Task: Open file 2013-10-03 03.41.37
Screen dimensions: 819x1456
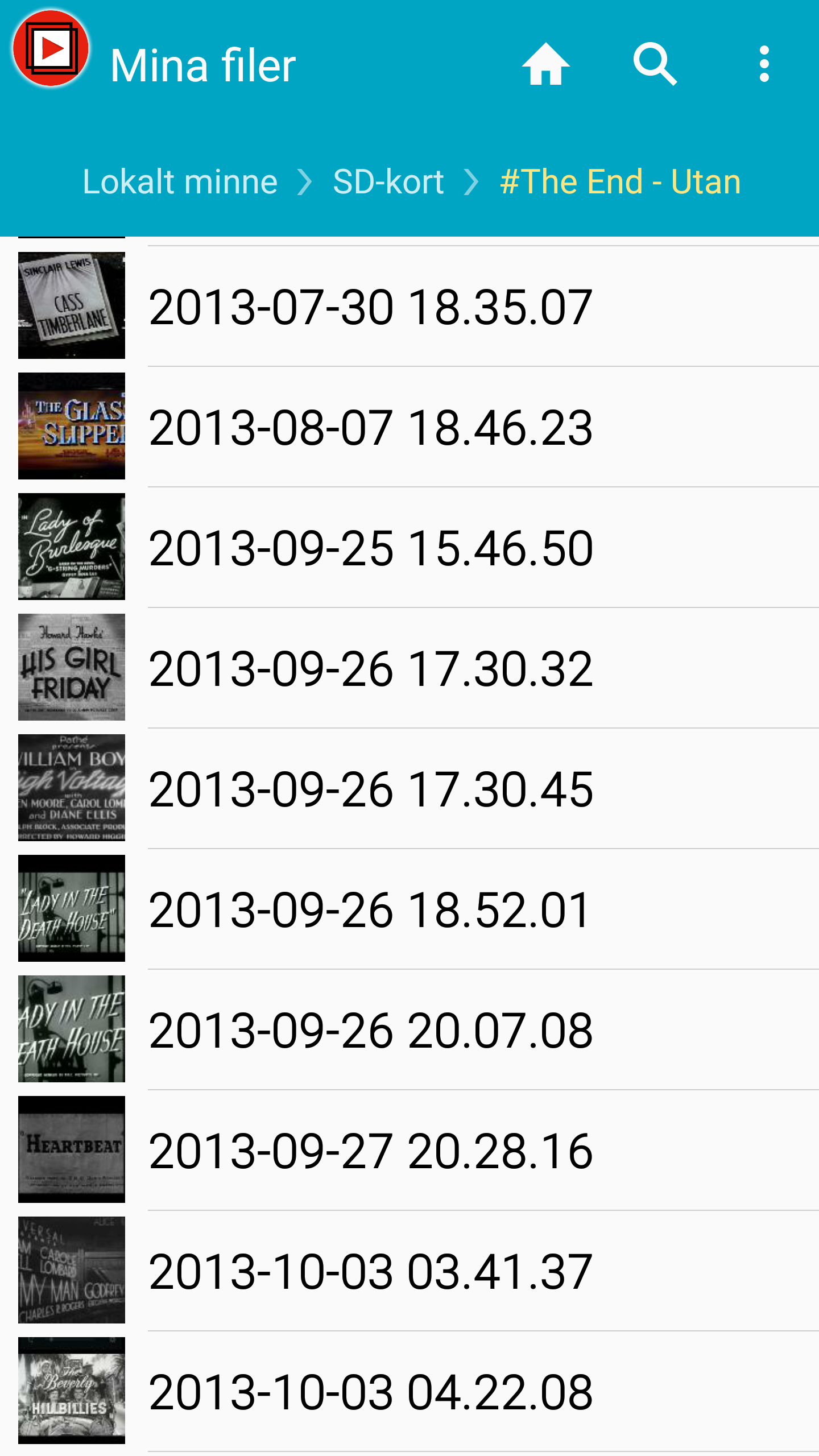Action: 370,1272
